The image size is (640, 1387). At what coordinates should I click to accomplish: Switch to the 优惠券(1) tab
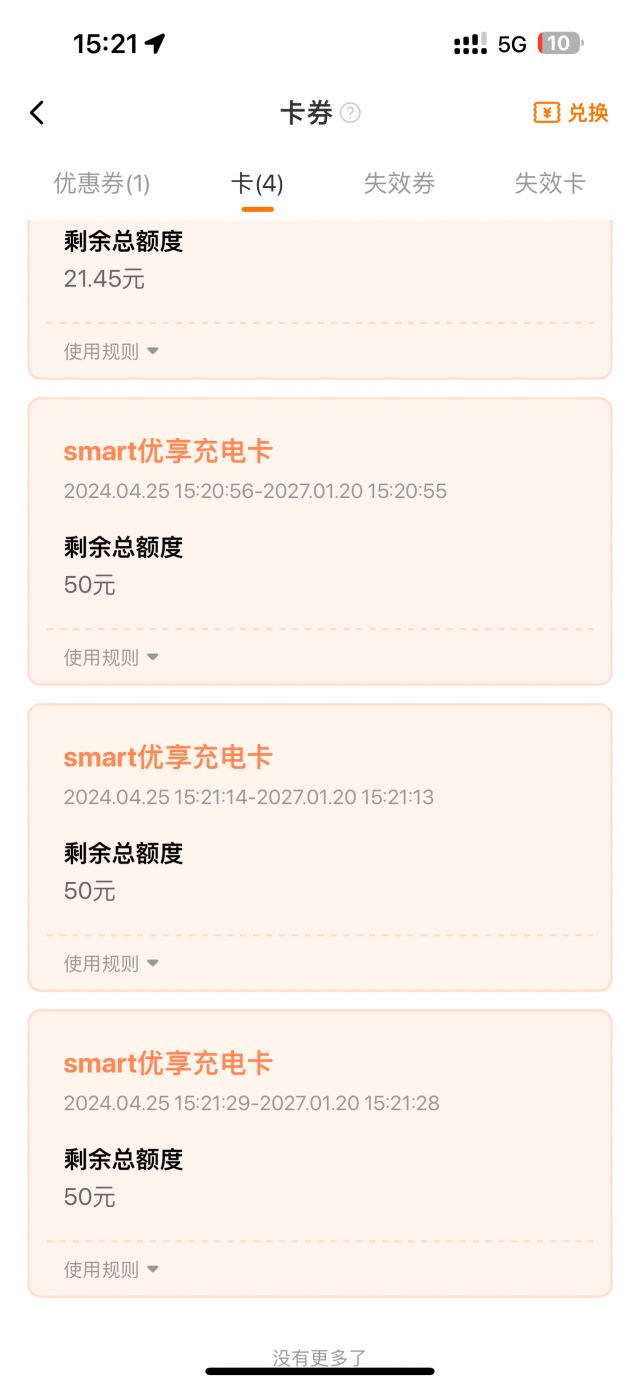point(101,184)
